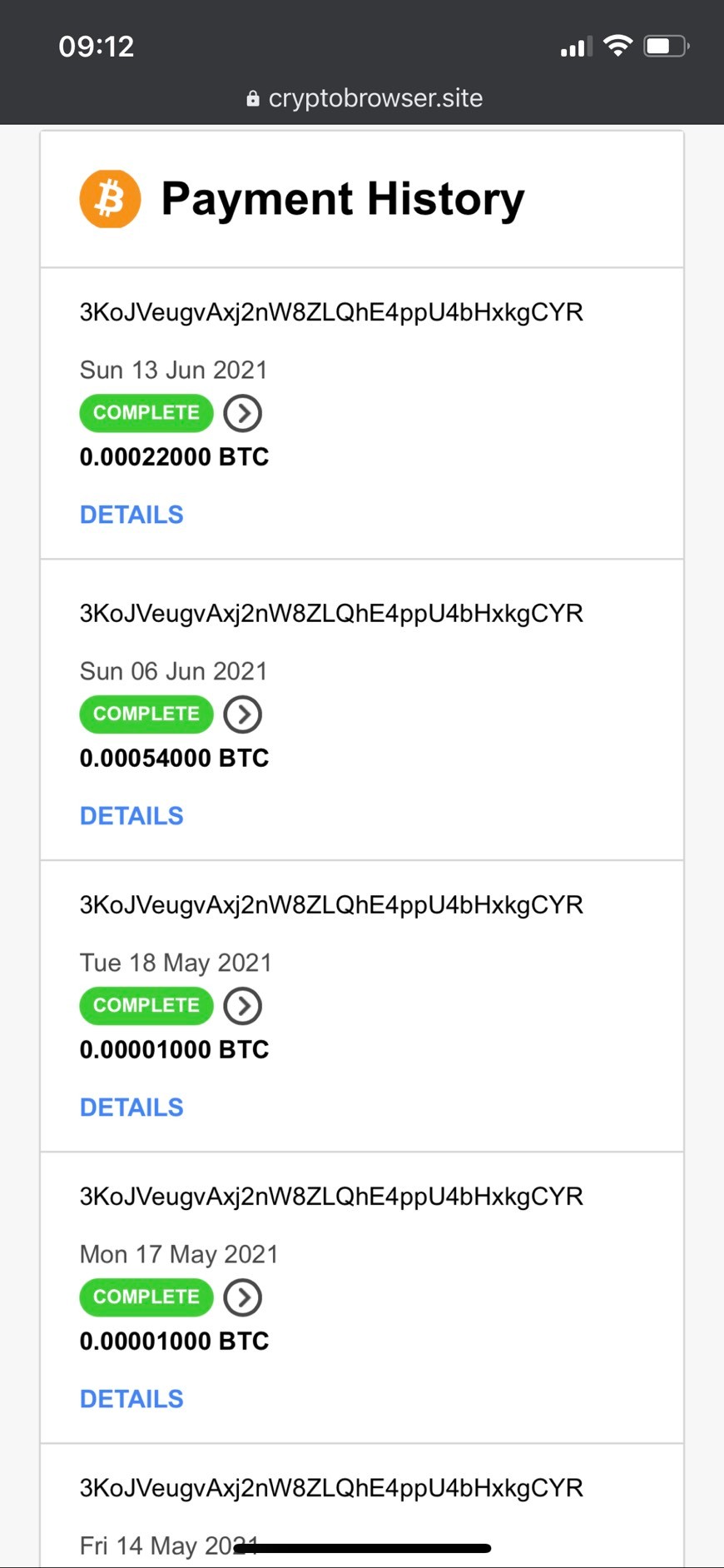
Task: Open DETAILS for the 17 May 2021 payment
Action: 131,1399
